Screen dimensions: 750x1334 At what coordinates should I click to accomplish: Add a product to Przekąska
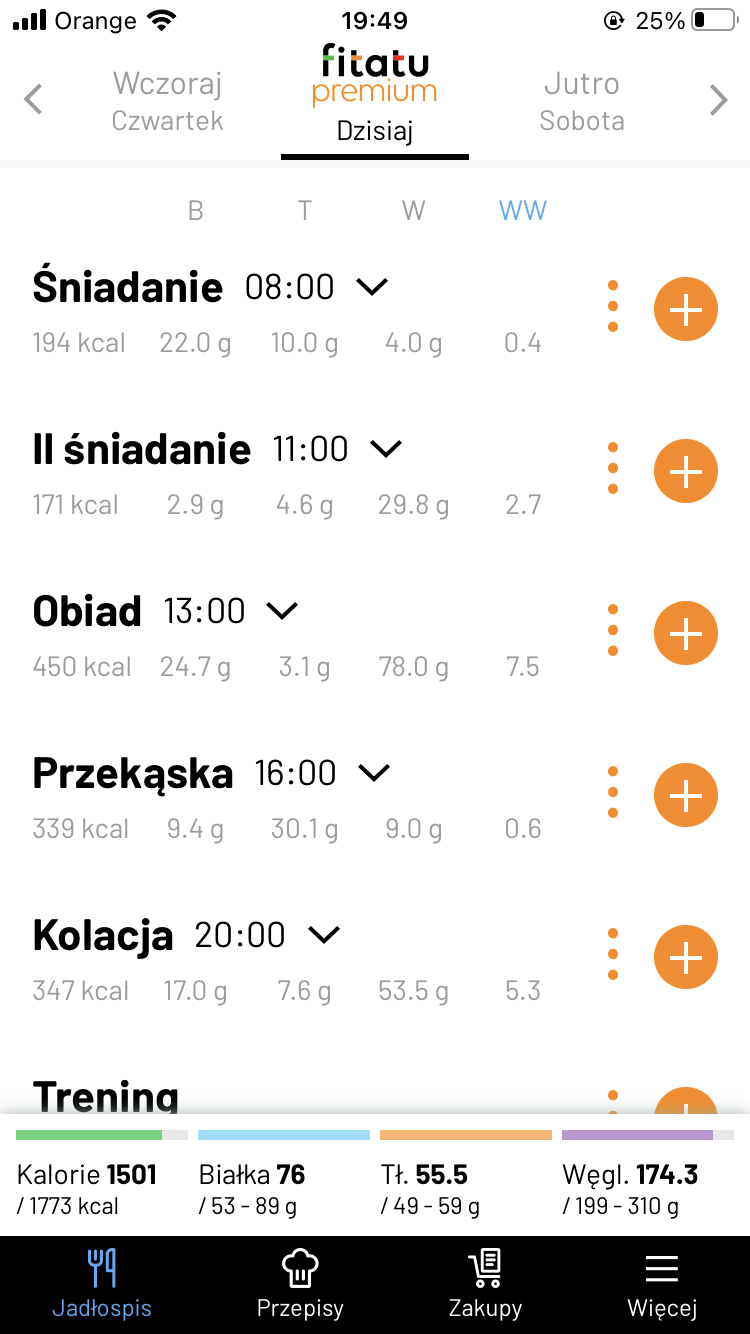[685, 796]
